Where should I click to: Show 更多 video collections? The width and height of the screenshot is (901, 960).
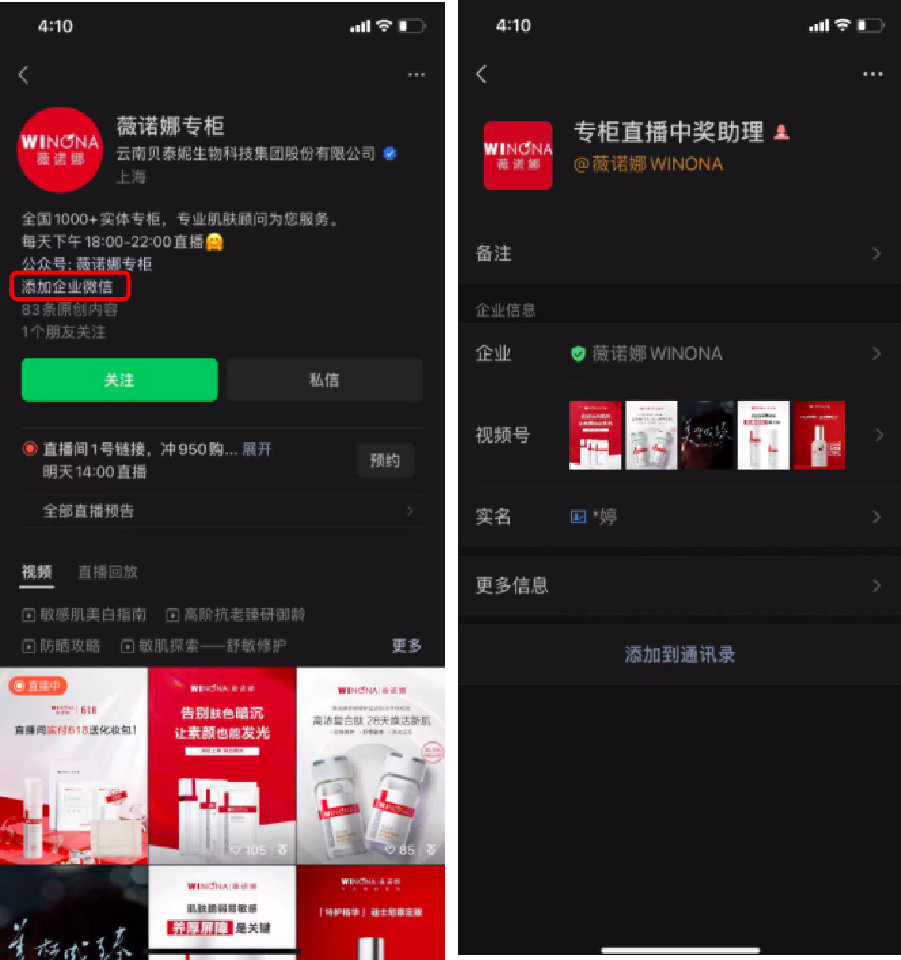tap(406, 646)
